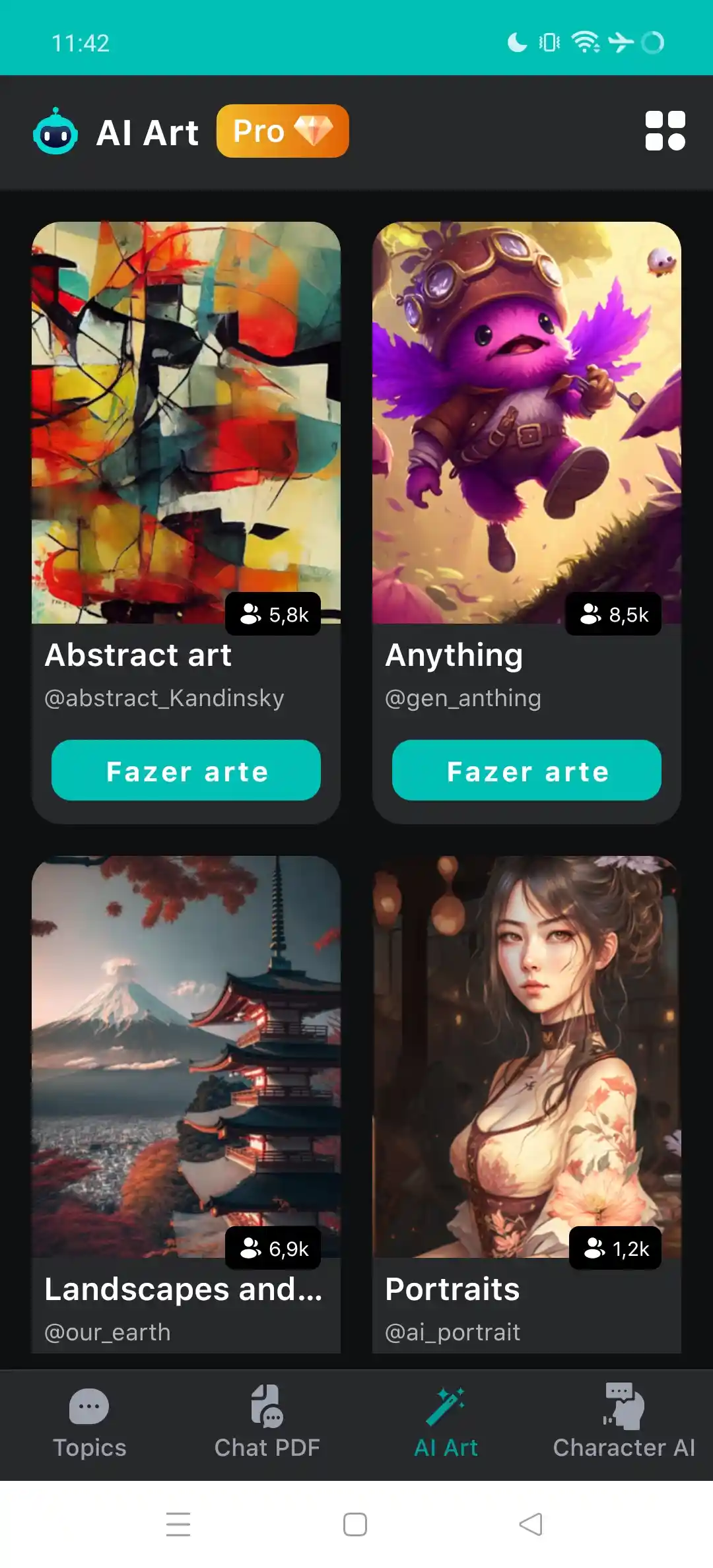Image resolution: width=713 pixels, height=1568 pixels.
Task: Open the Landscapes card by @our_earth
Action: pyautogui.click(x=186, y=1056)
